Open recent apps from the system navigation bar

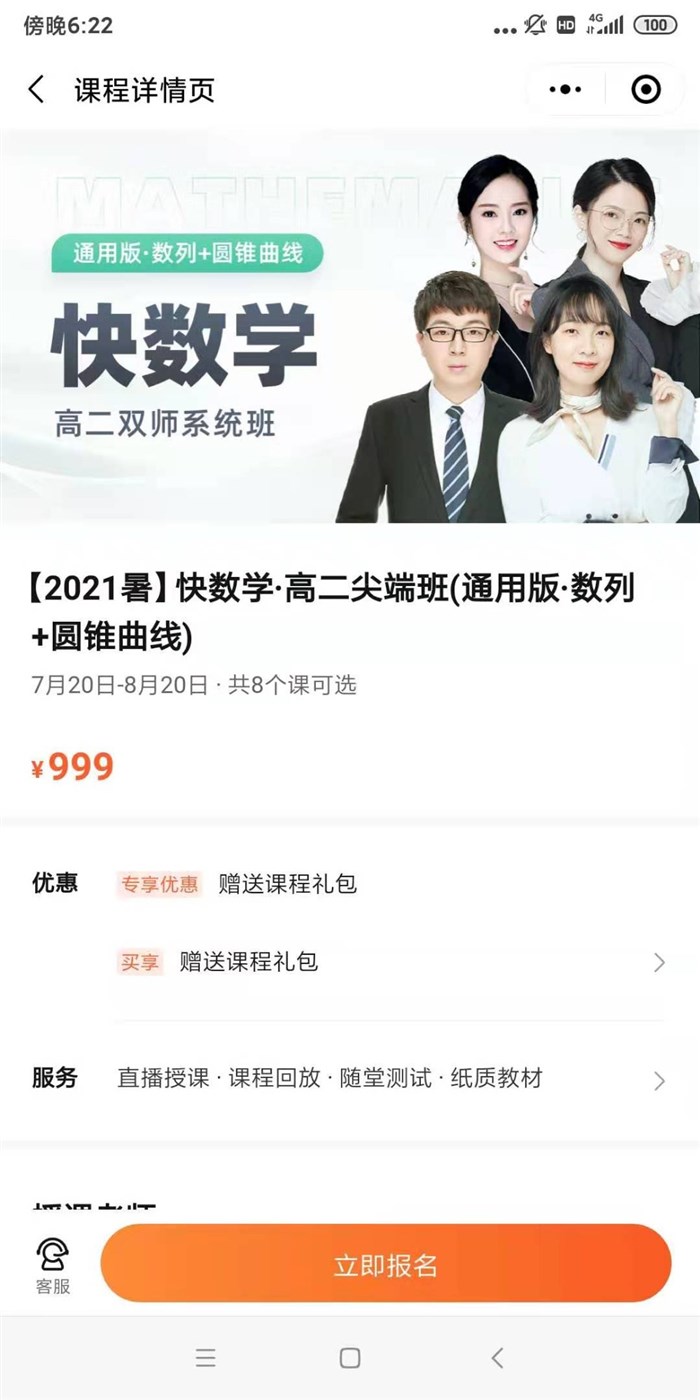[x=206, y=1357]
